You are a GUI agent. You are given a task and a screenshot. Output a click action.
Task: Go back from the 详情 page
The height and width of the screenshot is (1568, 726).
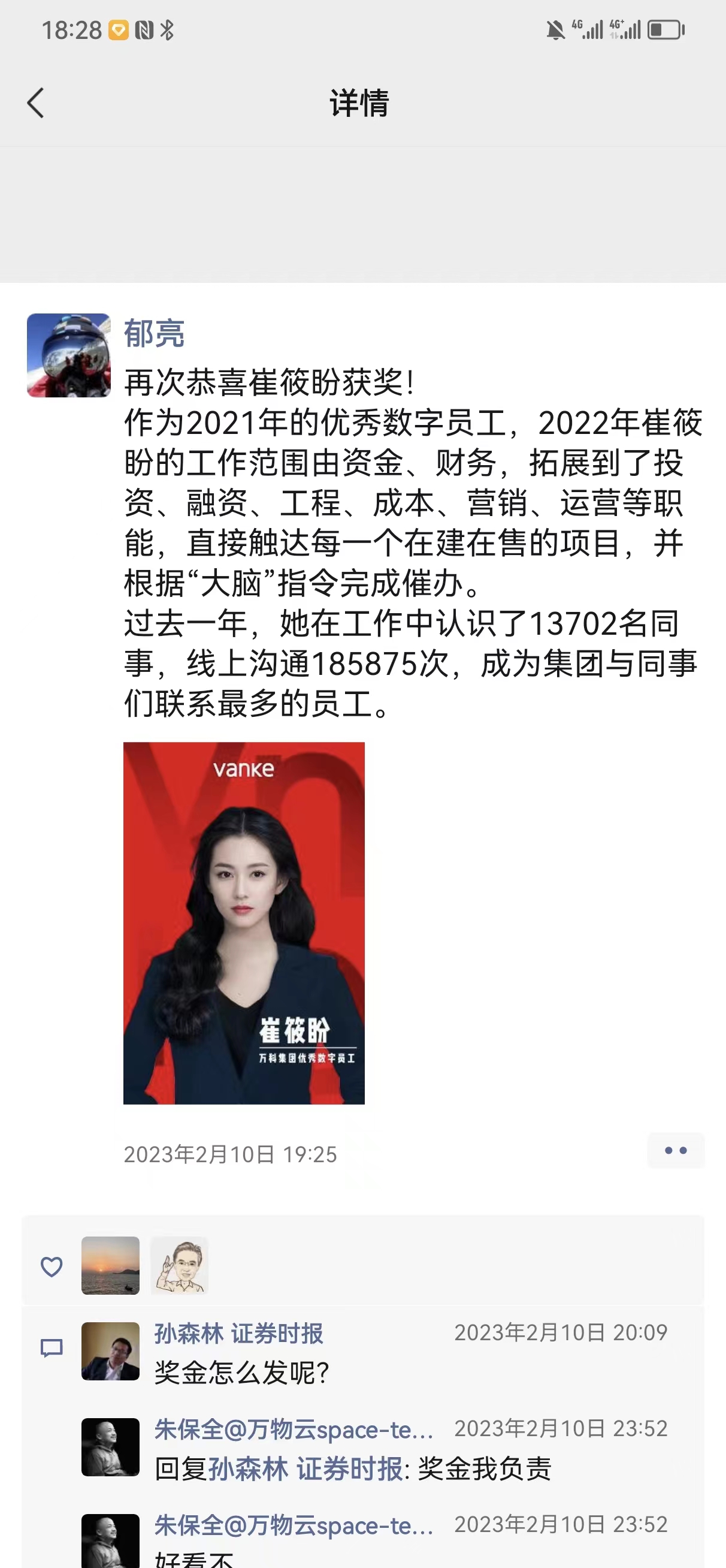click(35, 103)
